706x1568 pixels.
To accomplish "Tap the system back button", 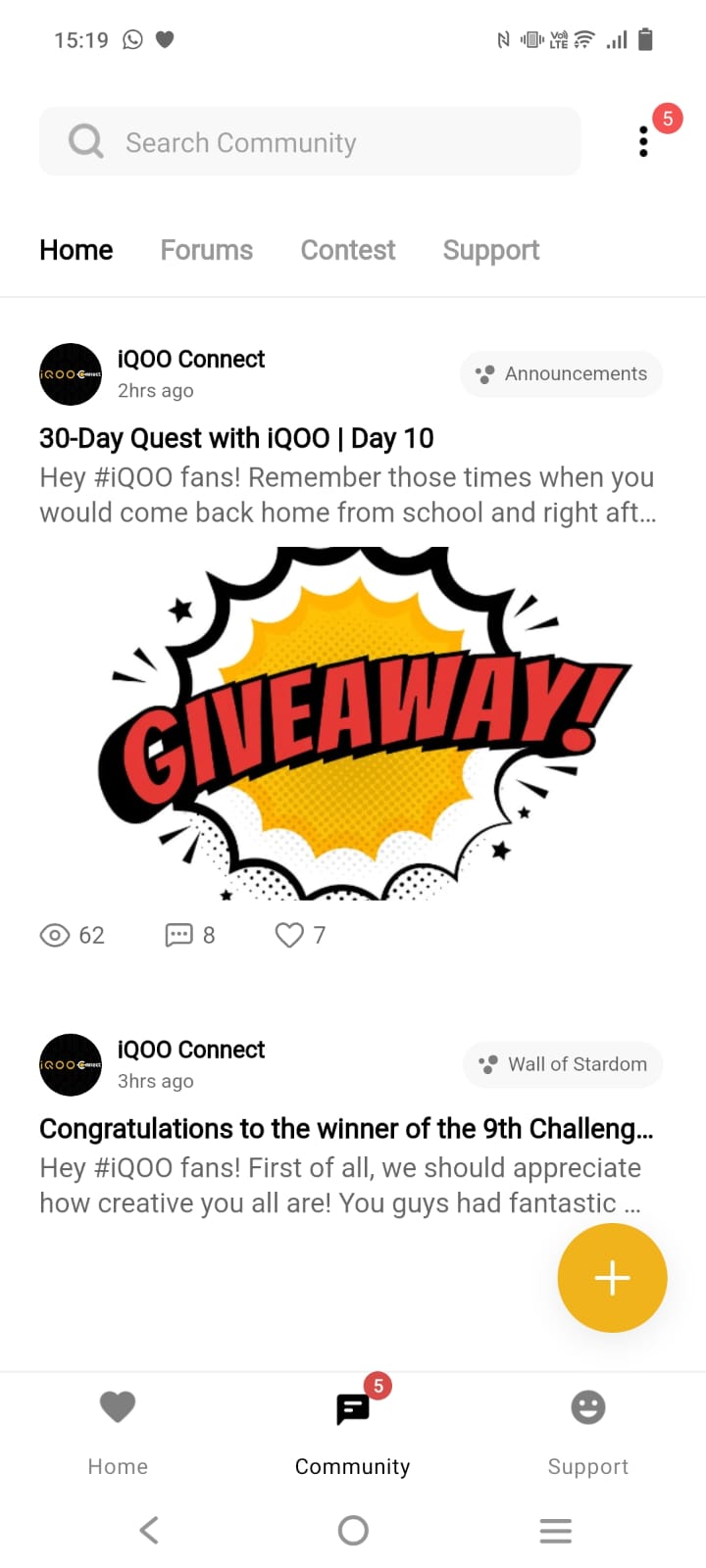I will [x=149, y=1530].
